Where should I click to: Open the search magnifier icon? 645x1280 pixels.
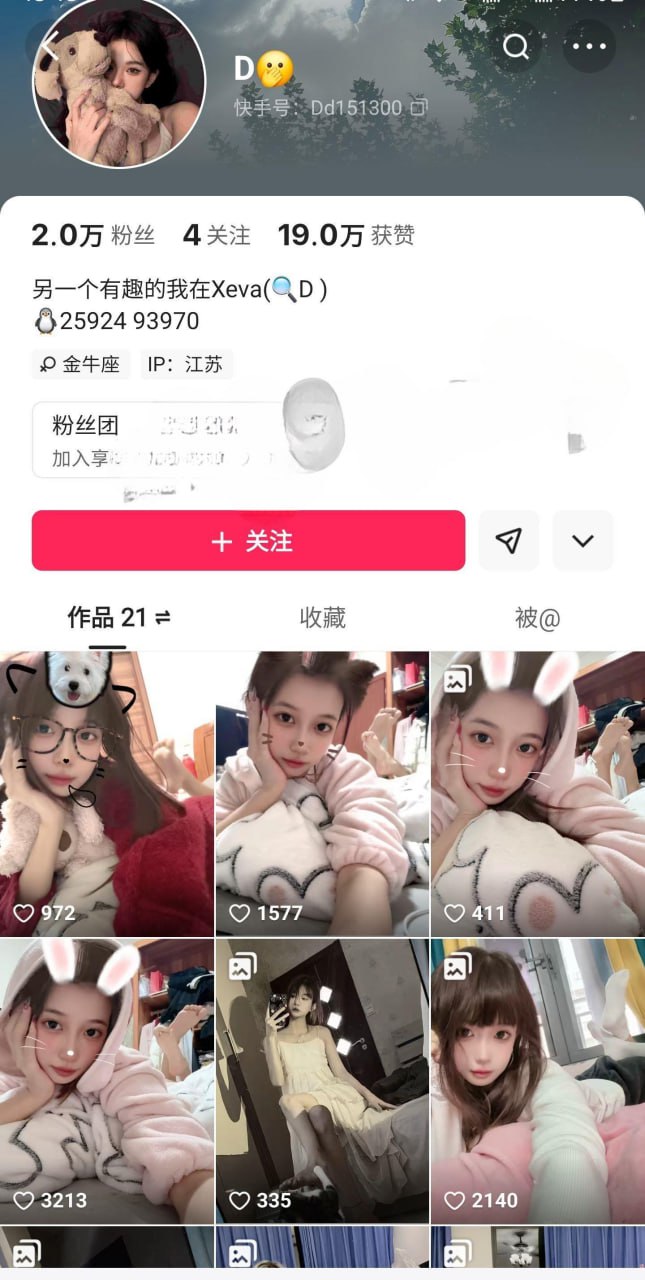tap(516, 46)
